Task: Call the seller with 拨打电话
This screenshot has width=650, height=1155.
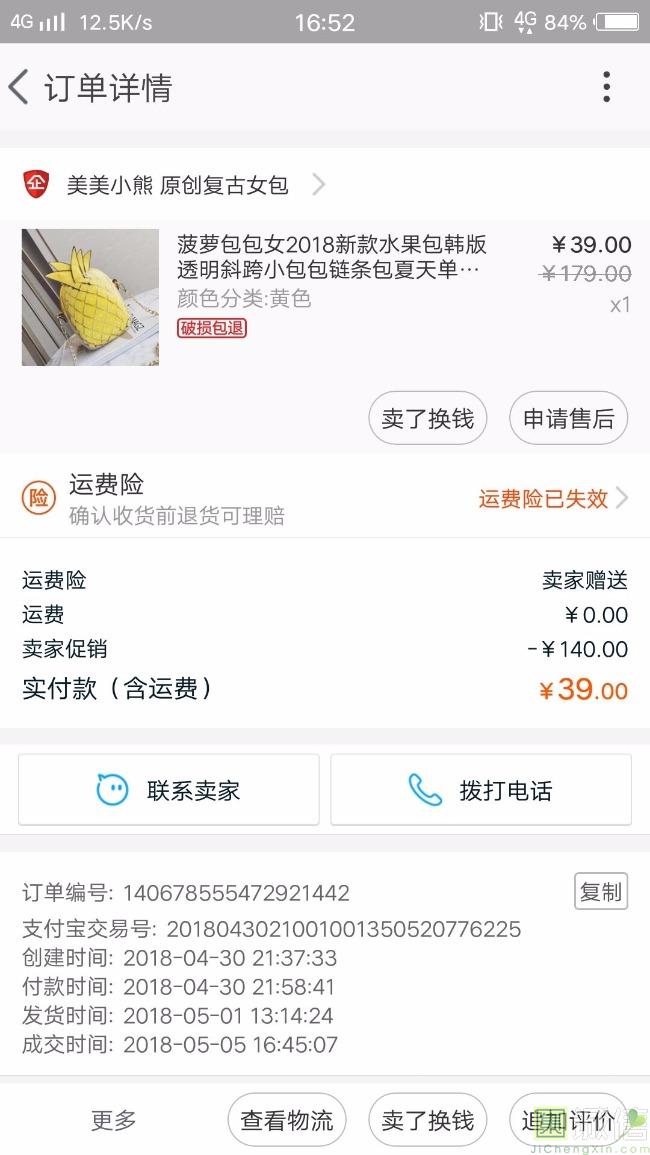Action: 481,790
